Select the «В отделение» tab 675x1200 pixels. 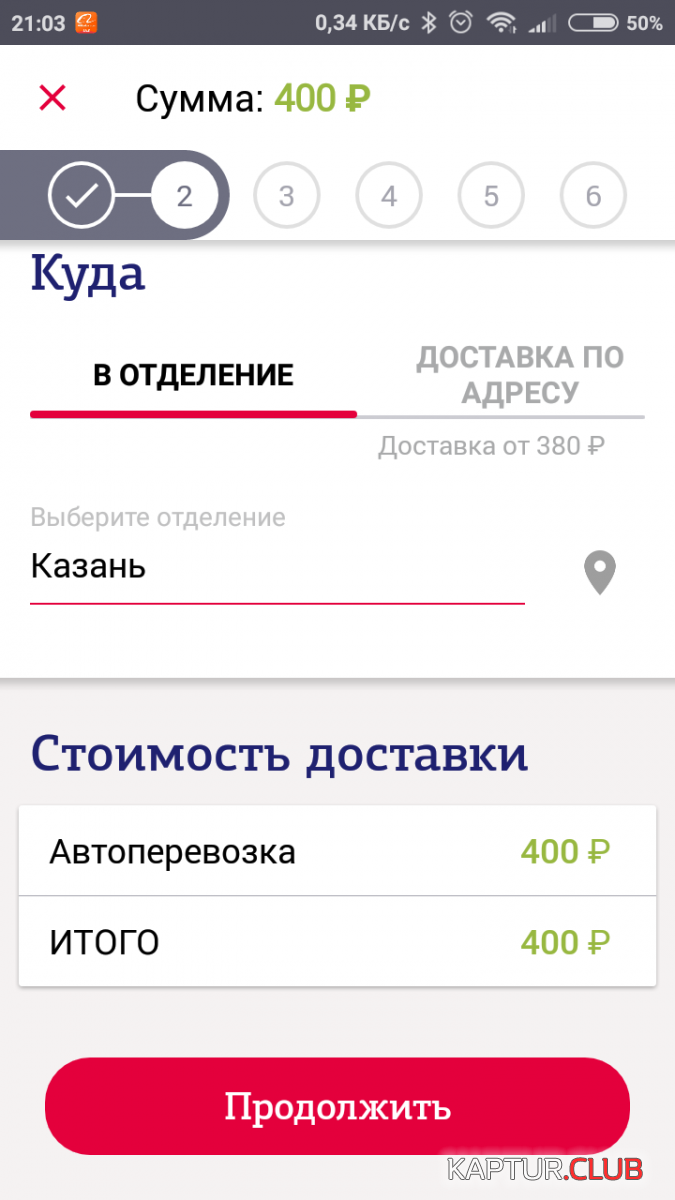point(193,375)
